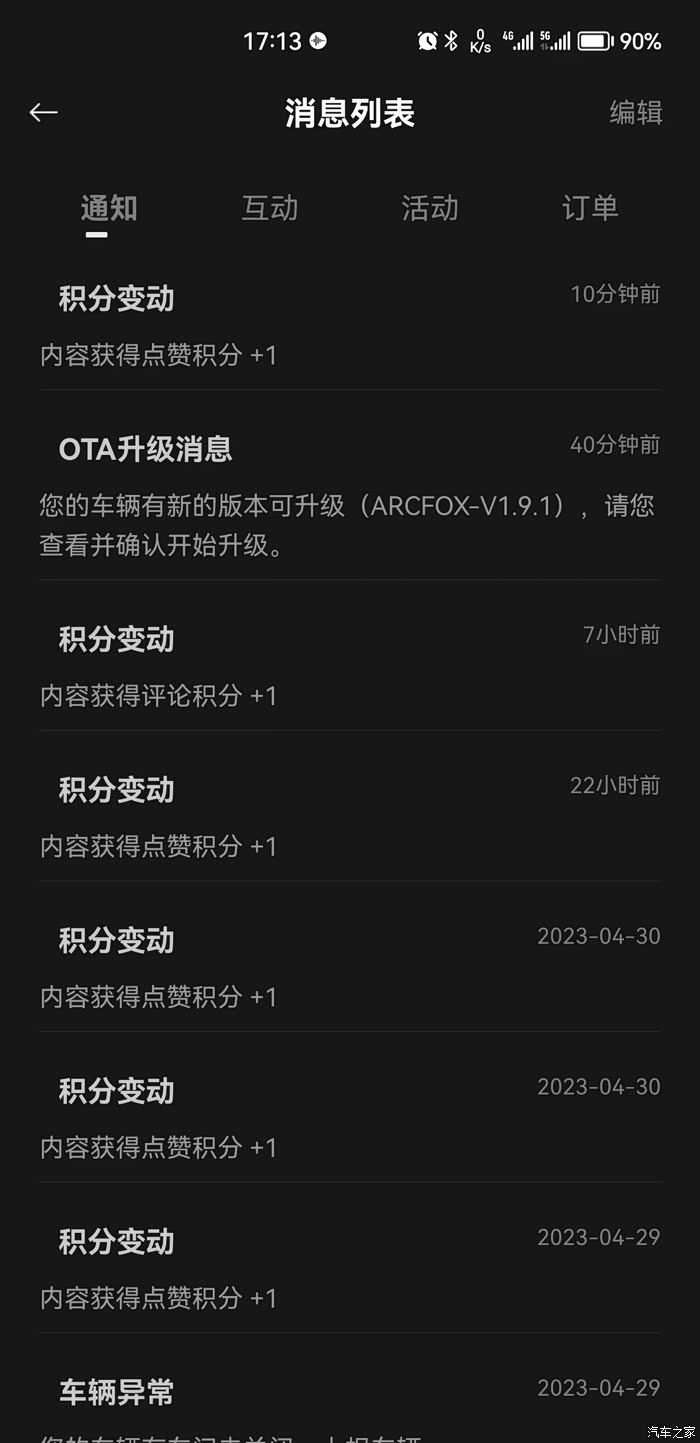Select the 通知 tab
The height and width of the screenshot is (1443, 700).
pyautogui.click(x=109, y=208)
